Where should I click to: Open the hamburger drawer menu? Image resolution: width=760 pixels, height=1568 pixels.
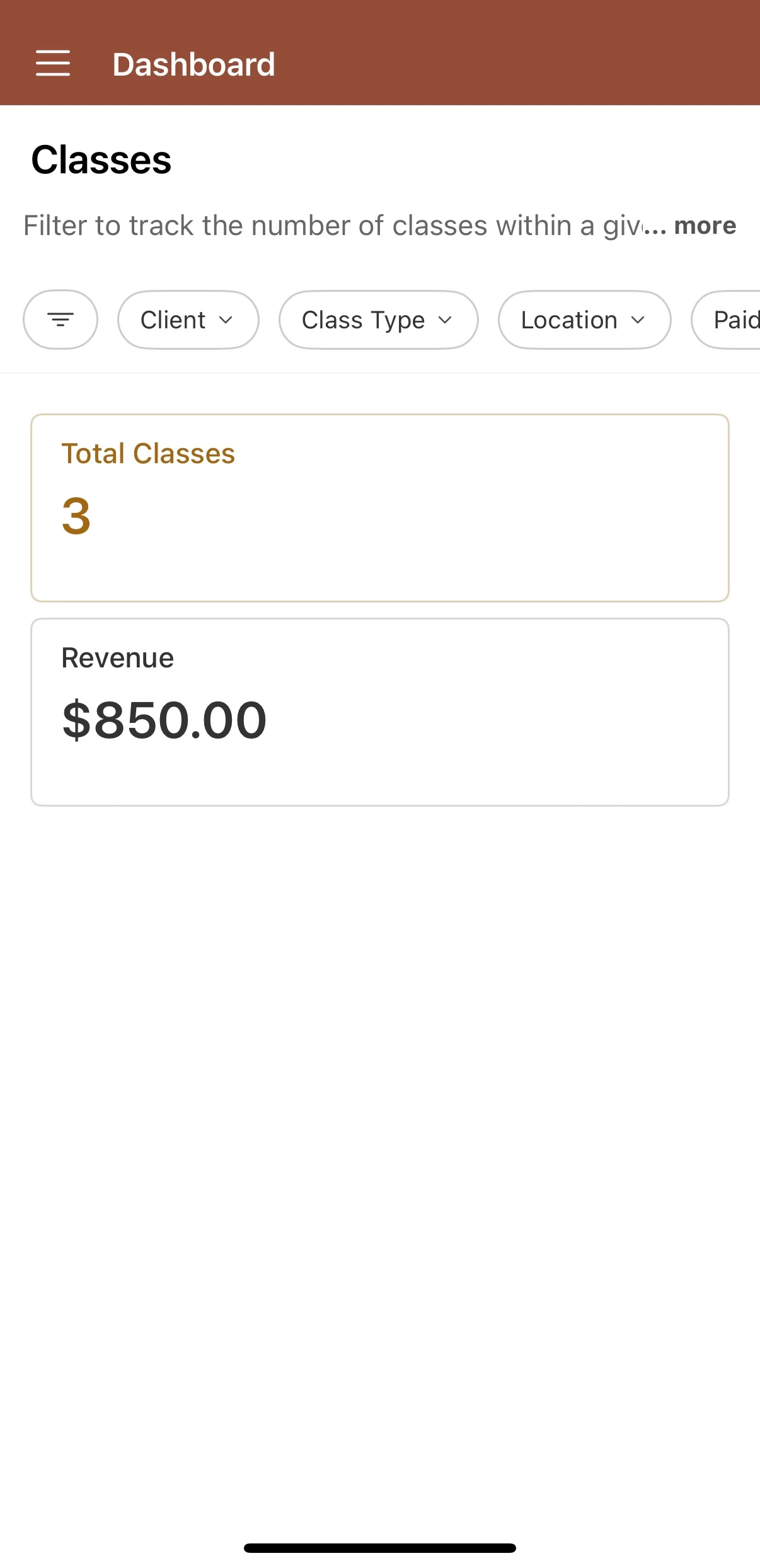click(53, 64)
